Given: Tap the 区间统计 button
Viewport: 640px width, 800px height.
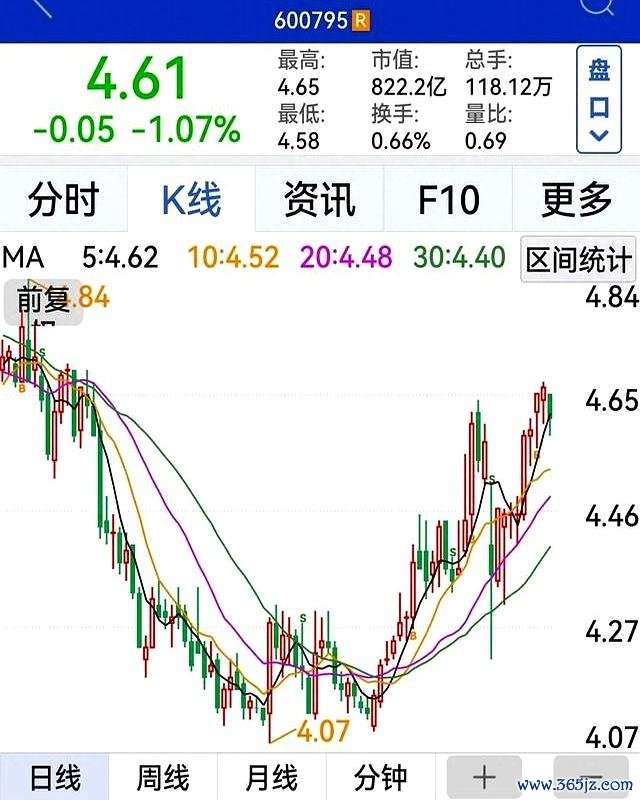Looking at the screenshot, I should pos(579,260).
